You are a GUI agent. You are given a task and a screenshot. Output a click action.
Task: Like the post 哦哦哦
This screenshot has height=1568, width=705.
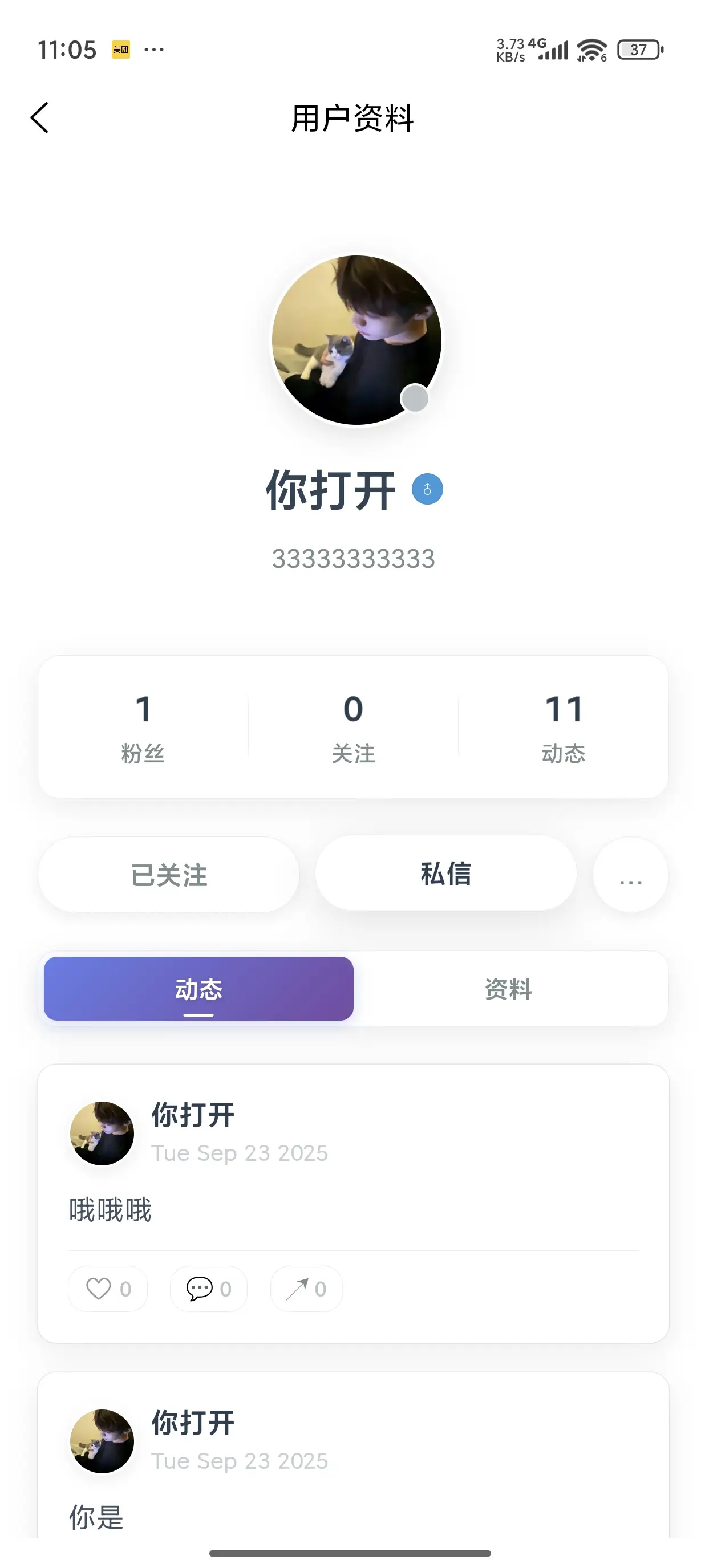click(x=108, y=1289)
